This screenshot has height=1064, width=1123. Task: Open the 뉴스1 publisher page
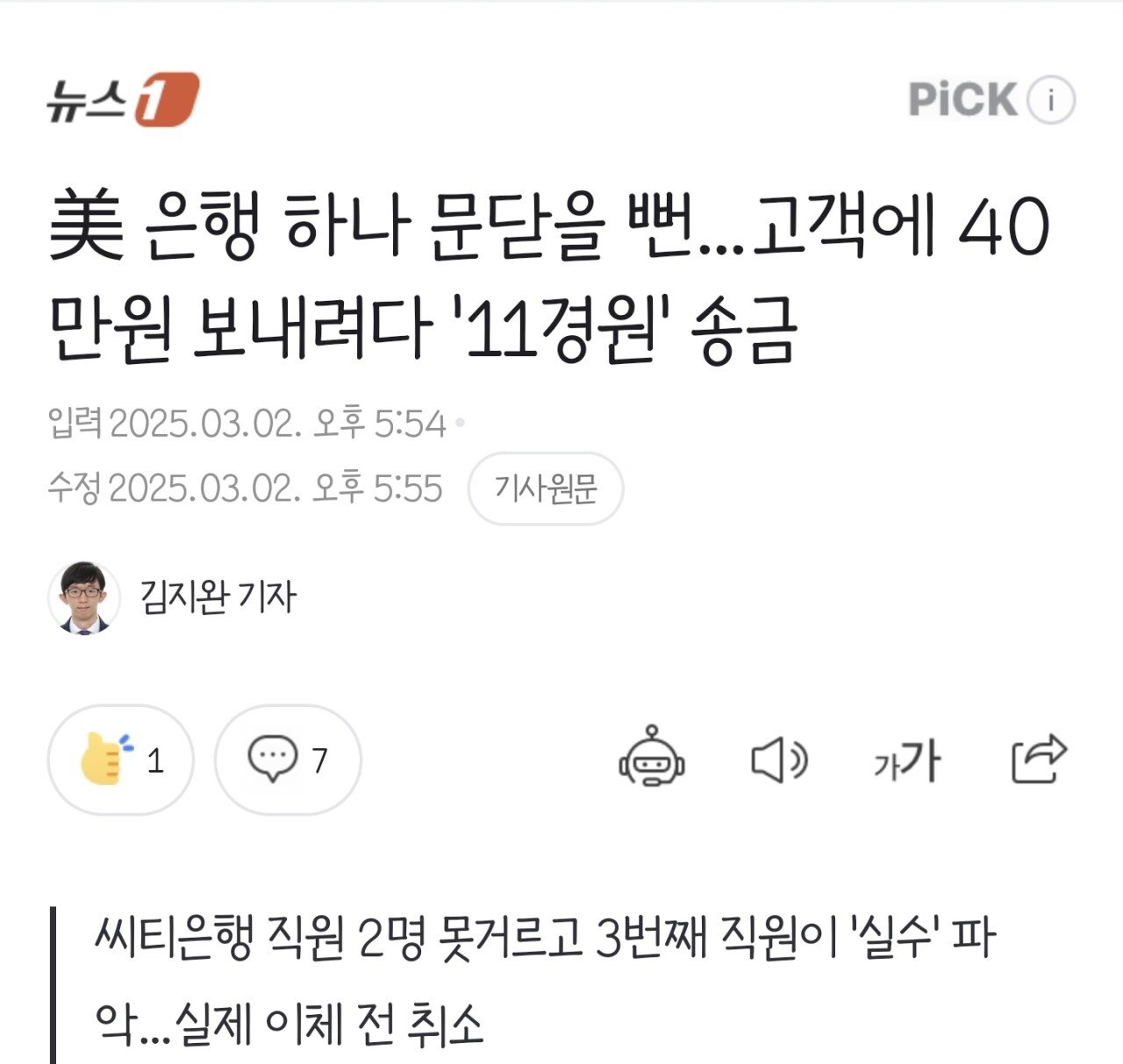[x=123, y=99]
